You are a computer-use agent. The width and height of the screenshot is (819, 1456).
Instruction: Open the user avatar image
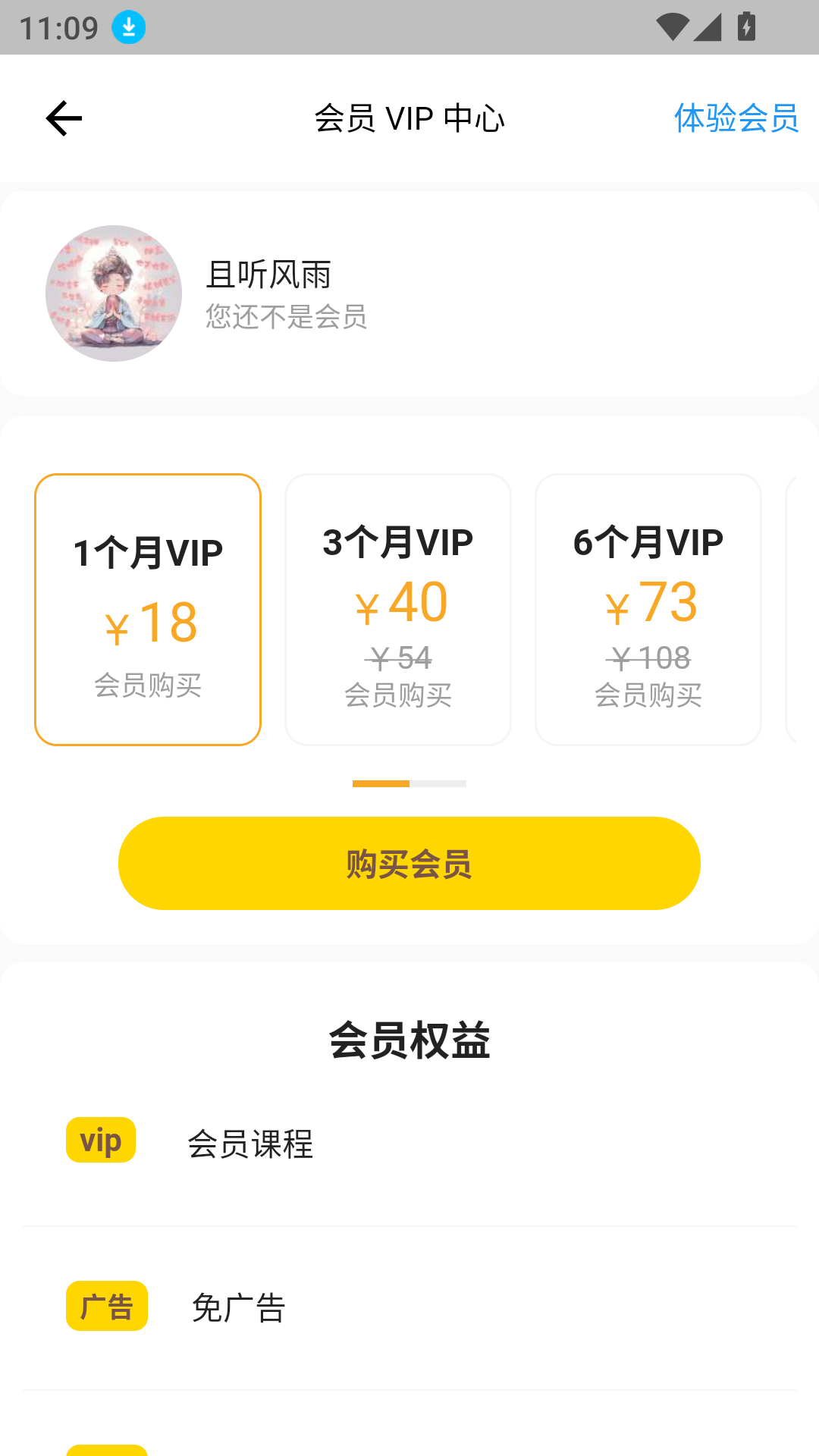pyautogui.click(x=112, y=292)
